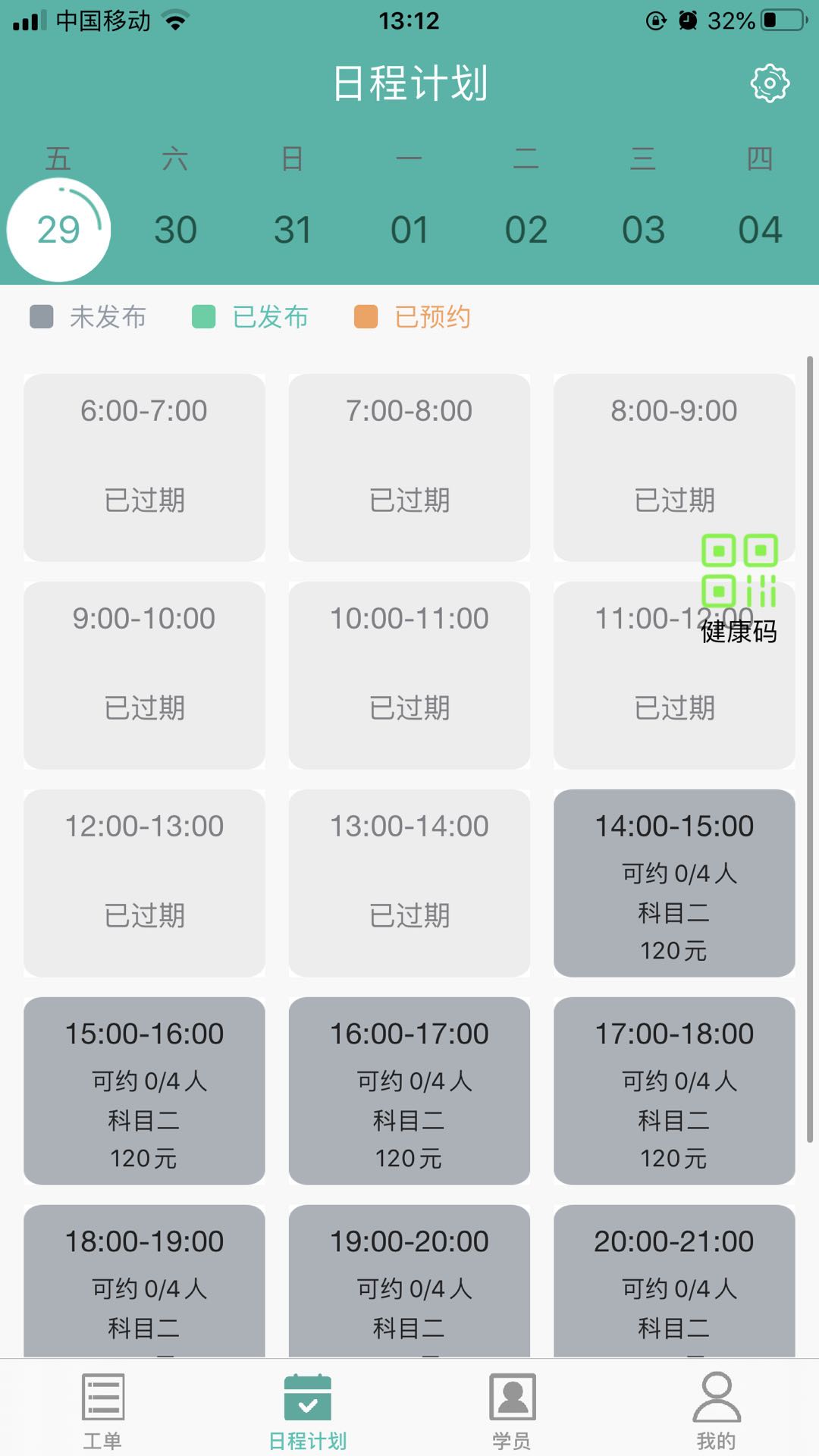Open the 健康码 health code button
This screenshot has height=1456, width=819.
739,588
